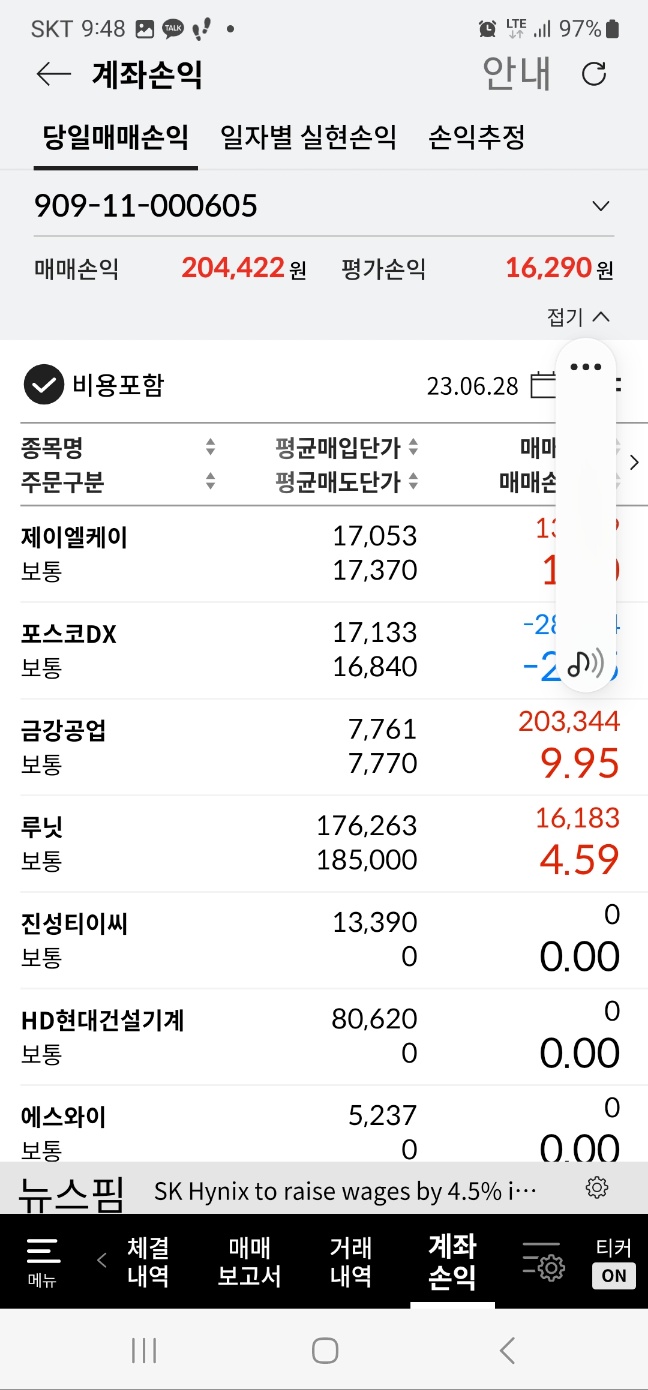Switch to 손익추정 tab
Screen dimensions: 648x1390
[x=476, y=137]
